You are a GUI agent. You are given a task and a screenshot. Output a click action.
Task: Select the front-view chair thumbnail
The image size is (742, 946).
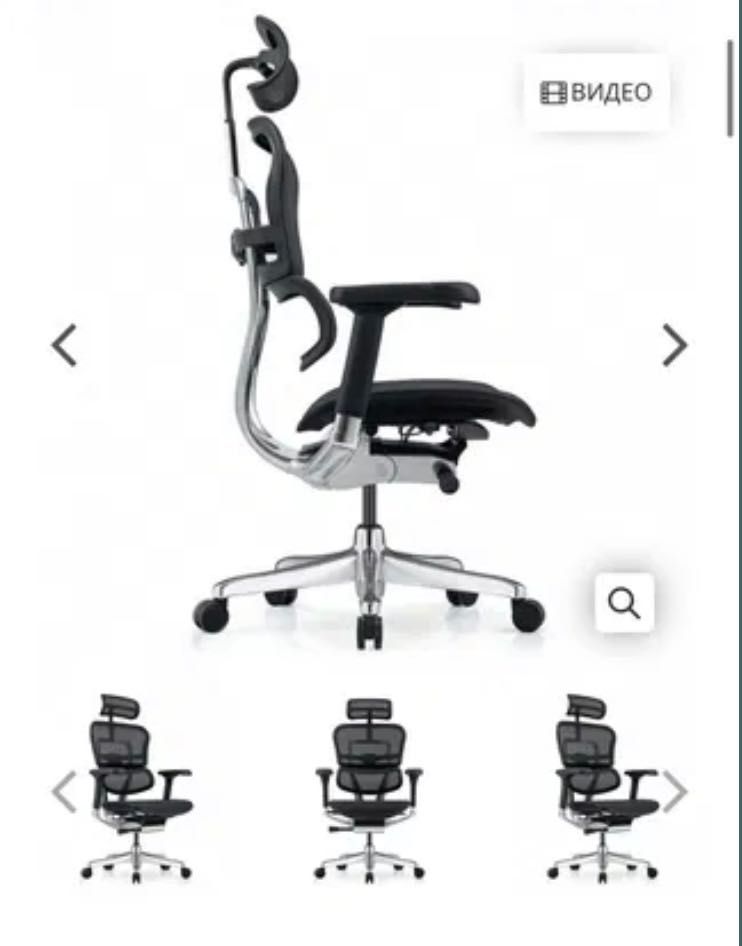[369, 789]
